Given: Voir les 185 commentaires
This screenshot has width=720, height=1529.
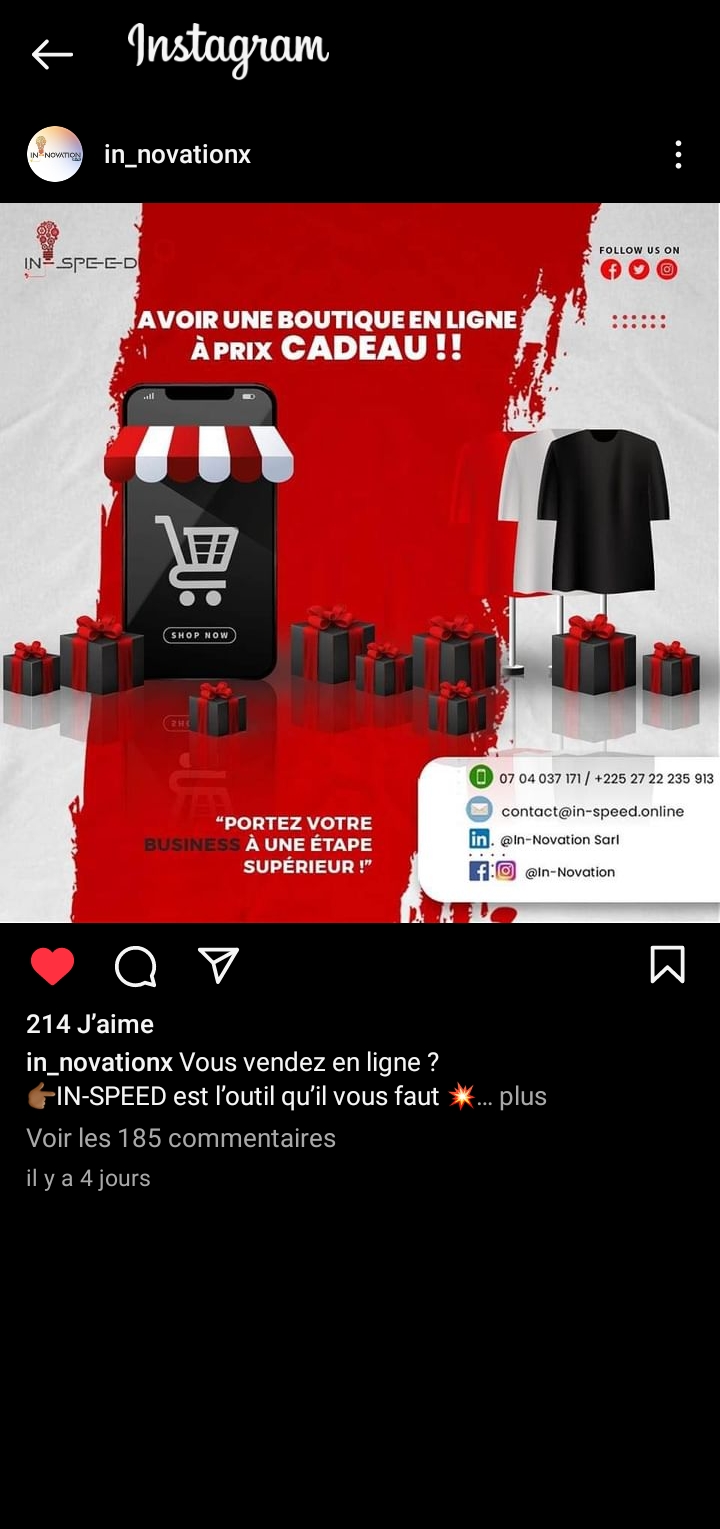Looking at the screenshot, I should pyautogui.click(x=181, y=1138).
